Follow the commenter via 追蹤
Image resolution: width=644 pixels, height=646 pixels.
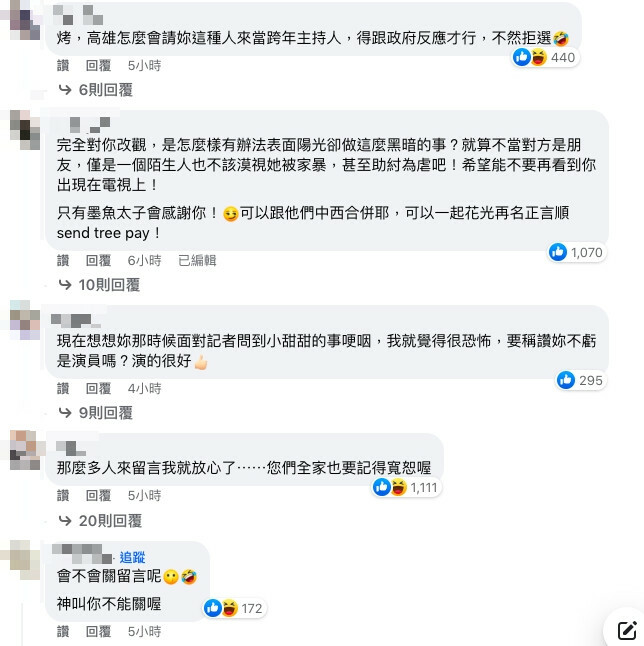tap(132, 557)
